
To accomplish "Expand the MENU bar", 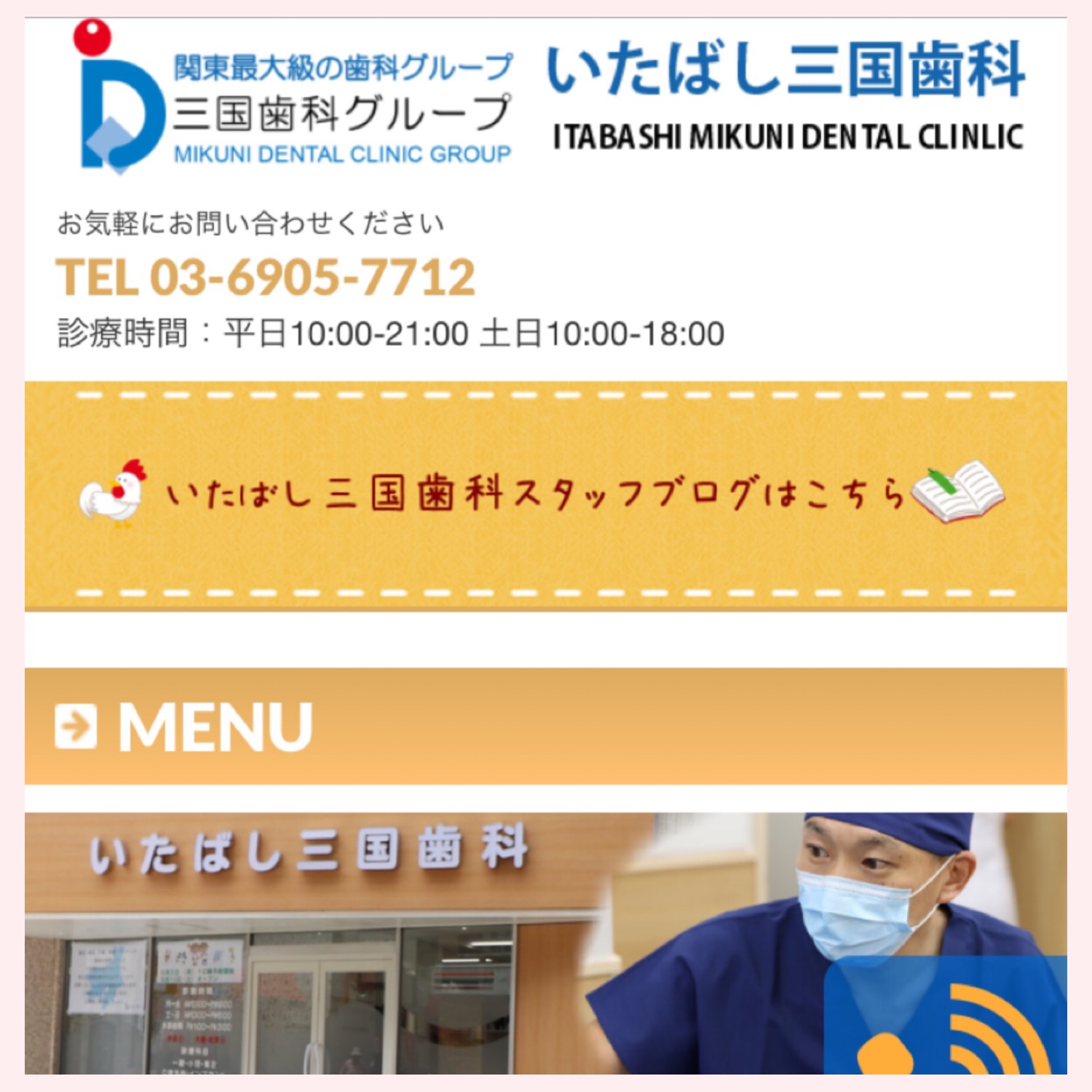I will pos(546,726).
